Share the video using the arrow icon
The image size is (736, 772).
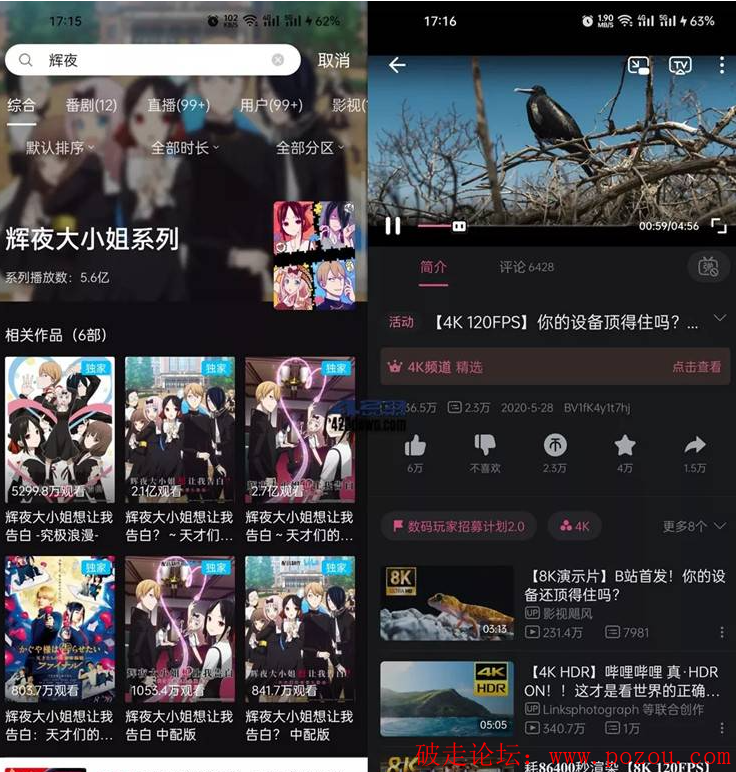[x=695, y=446]
